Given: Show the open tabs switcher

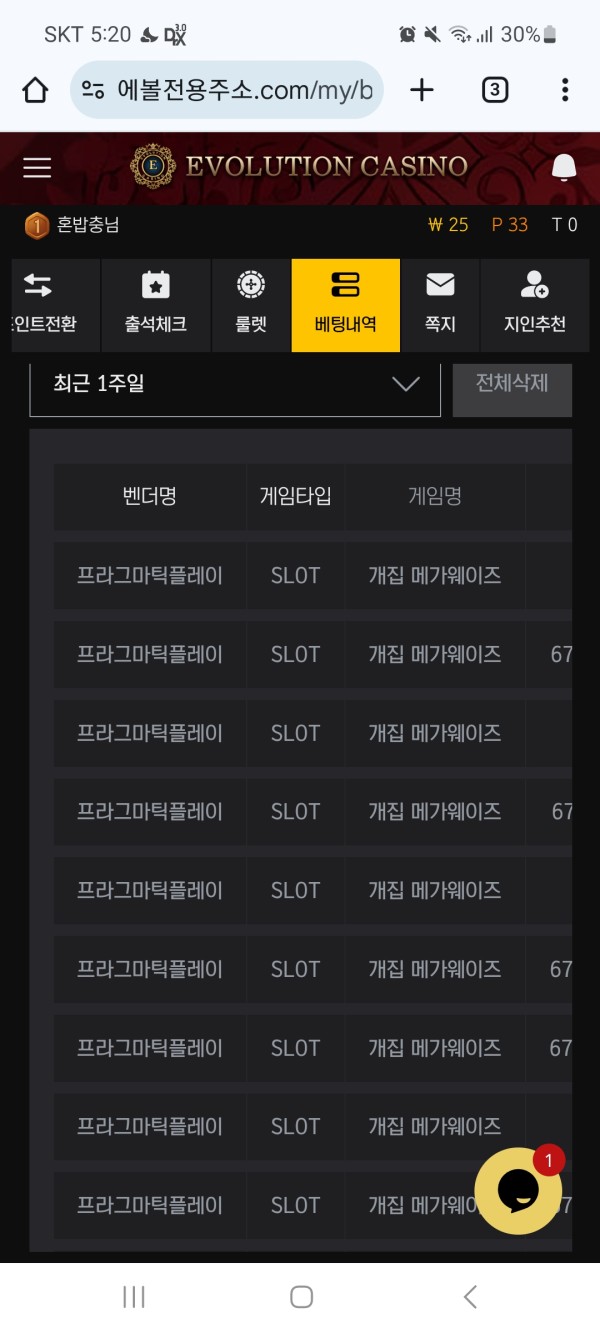Looking at the screenshot, I should 494,90.
